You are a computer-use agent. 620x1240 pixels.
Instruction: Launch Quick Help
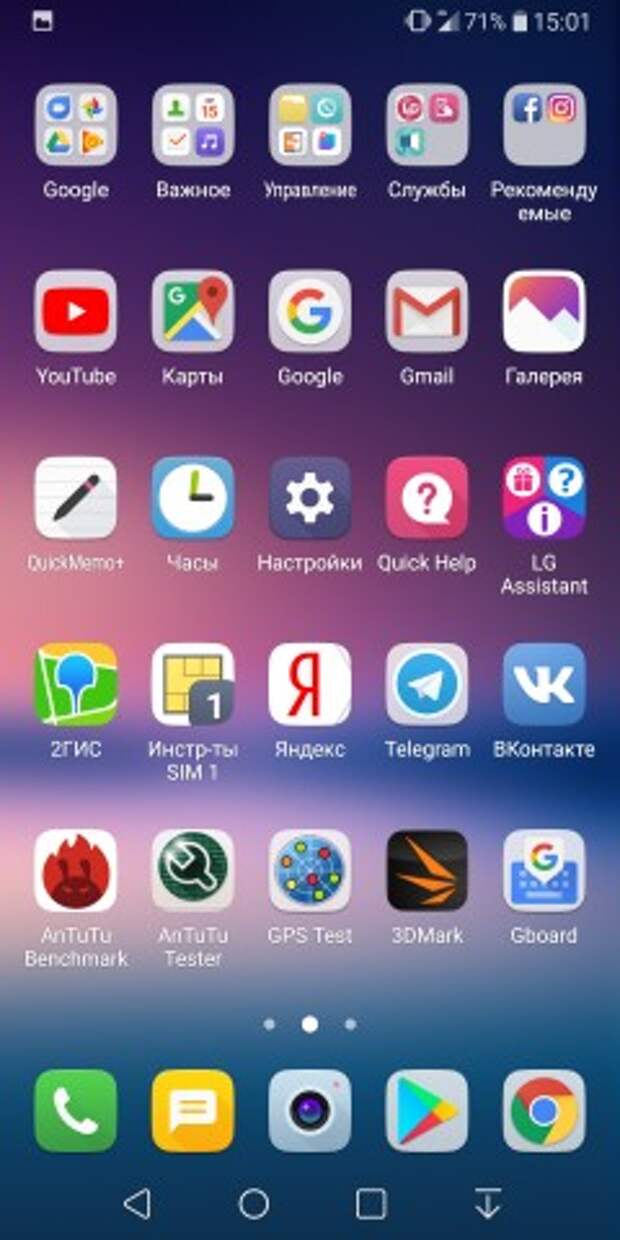[427, 498]
